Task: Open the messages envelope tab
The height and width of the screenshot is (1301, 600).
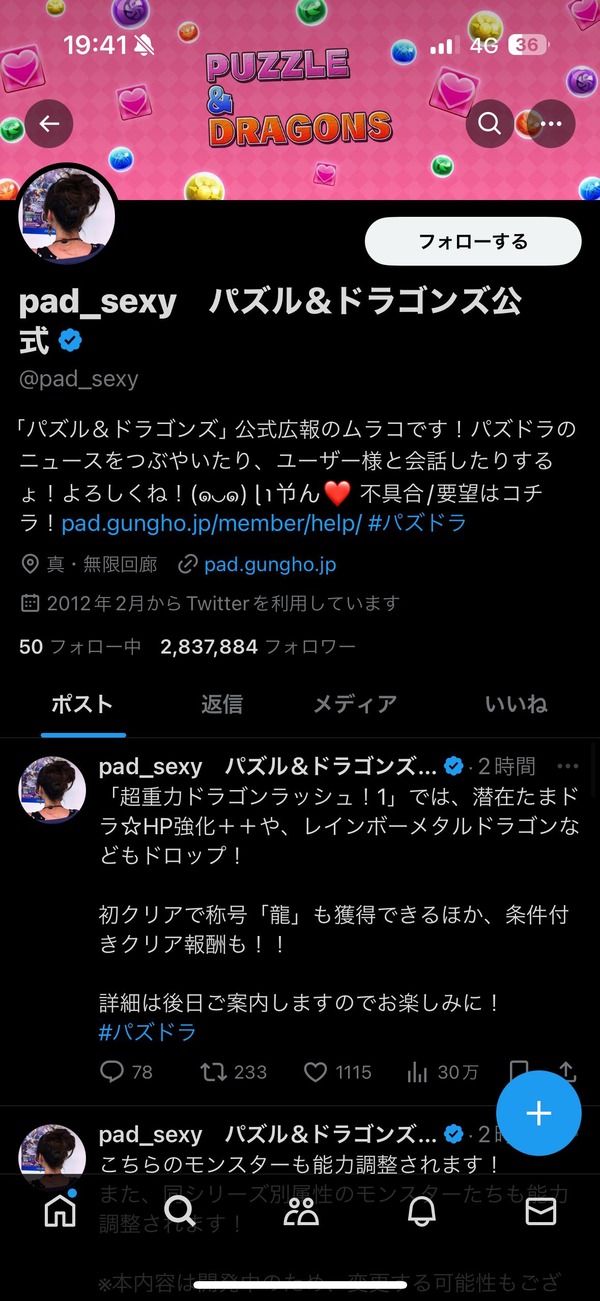Action: (540, 1212)
